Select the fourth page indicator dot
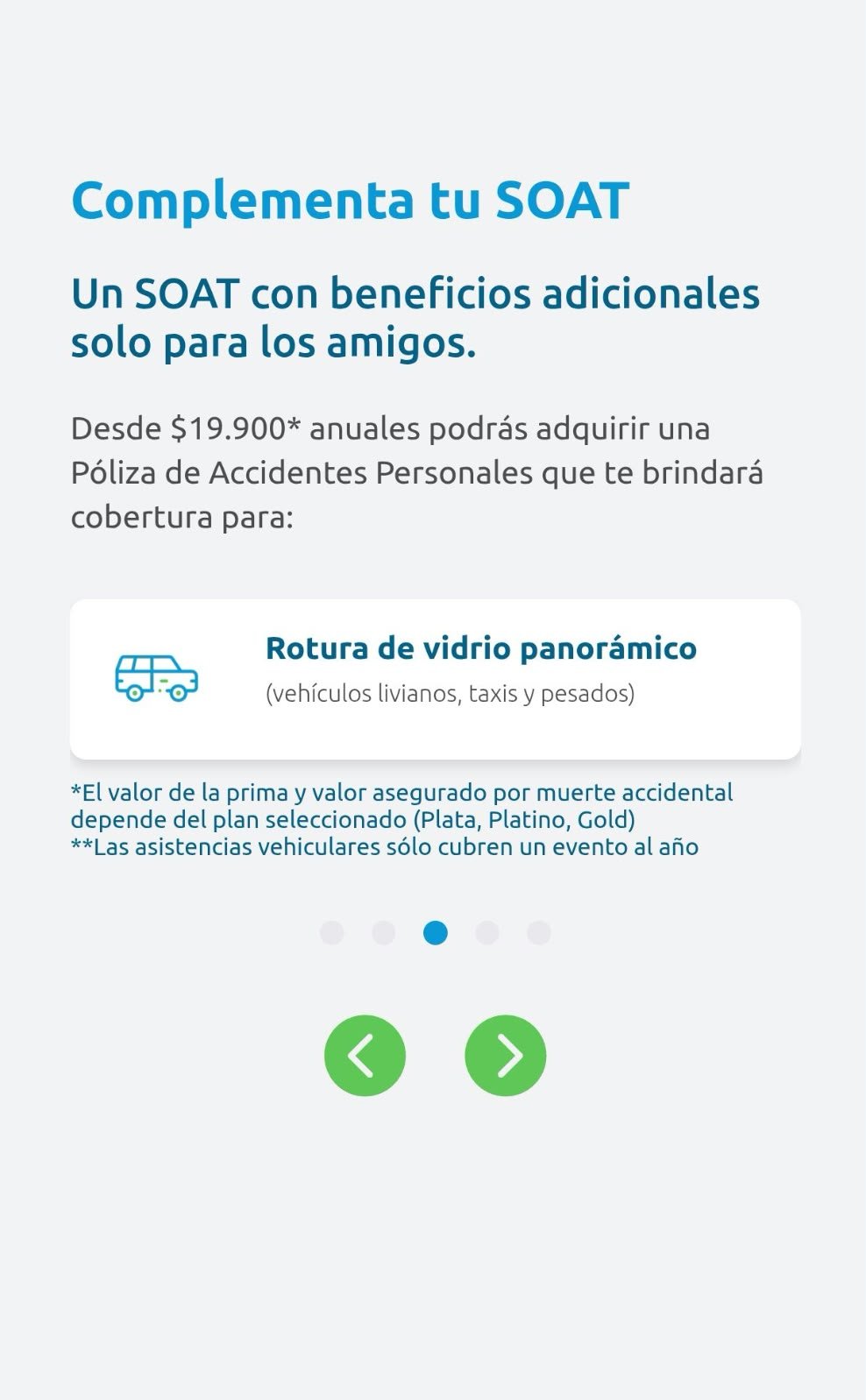This screenshot has width=866, height=1400. click(486, 933)
